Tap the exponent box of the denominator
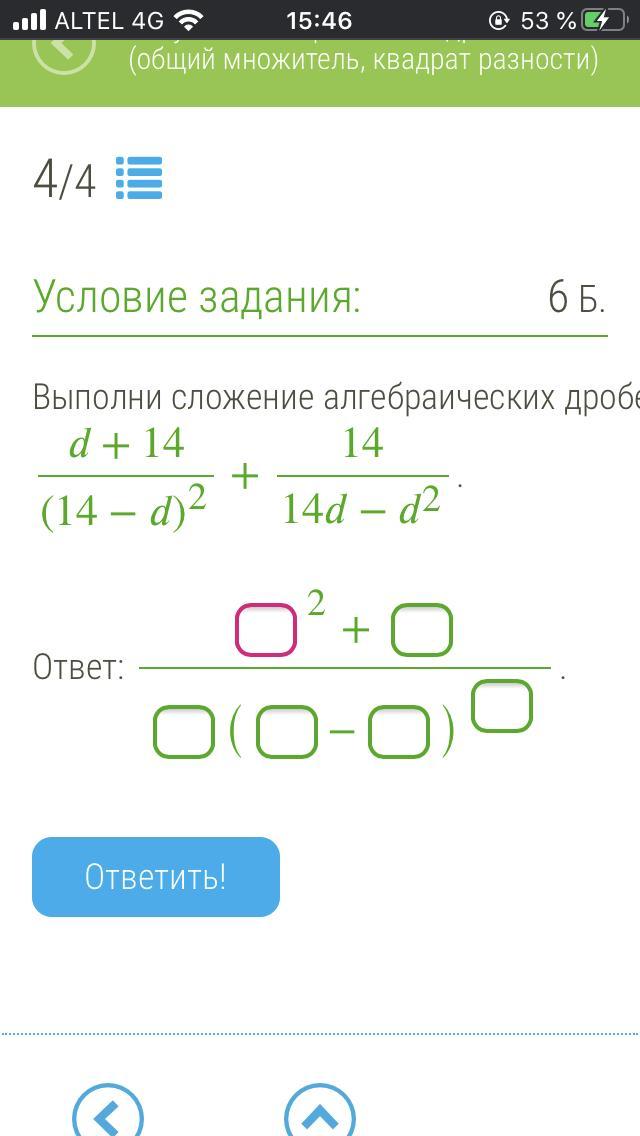 pos(502,706)
